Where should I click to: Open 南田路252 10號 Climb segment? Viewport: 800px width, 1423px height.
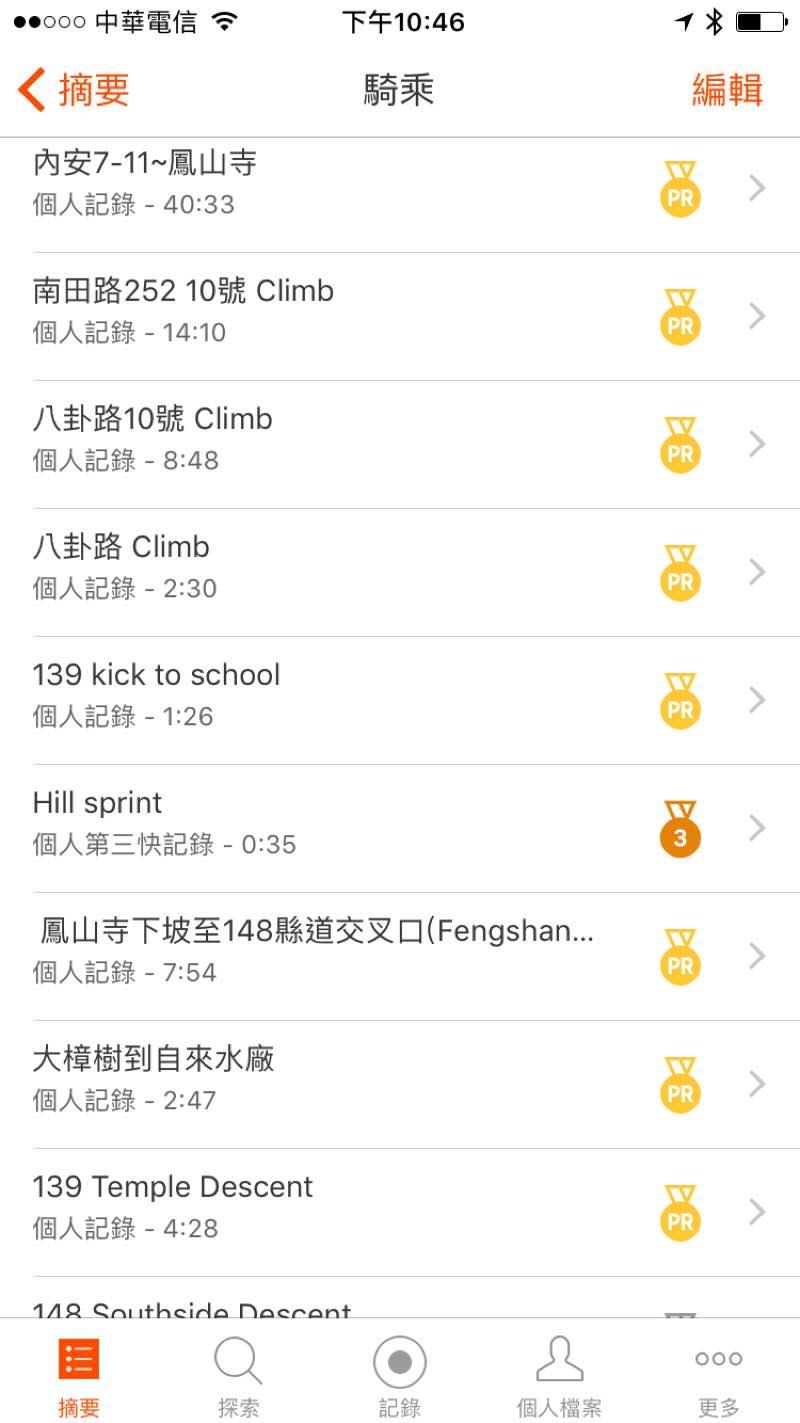[x=400, y=314]
